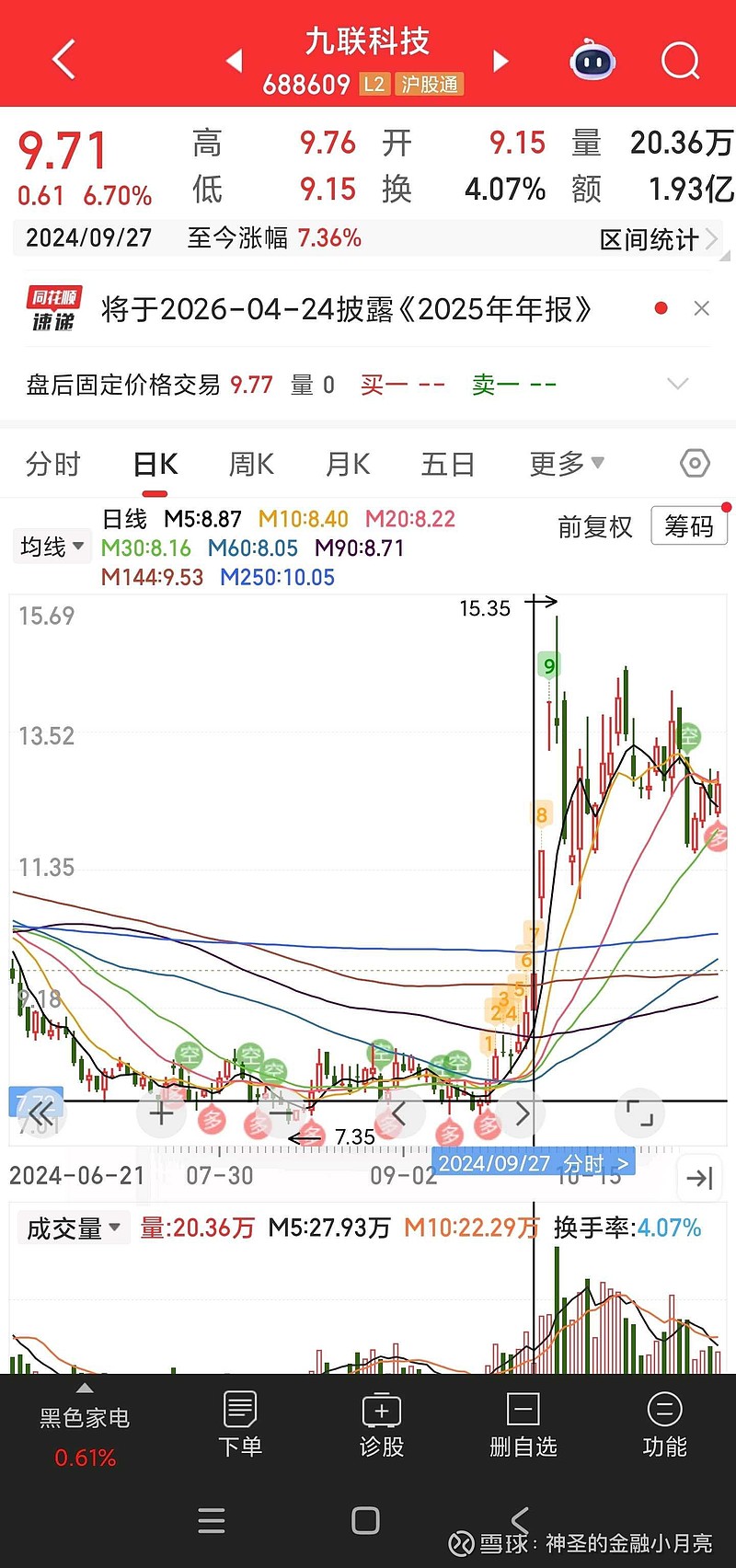Tap the 黑色家电 sector label
The width and height of the screenshot is (736, 1568).
click(x=84, y=1417)
